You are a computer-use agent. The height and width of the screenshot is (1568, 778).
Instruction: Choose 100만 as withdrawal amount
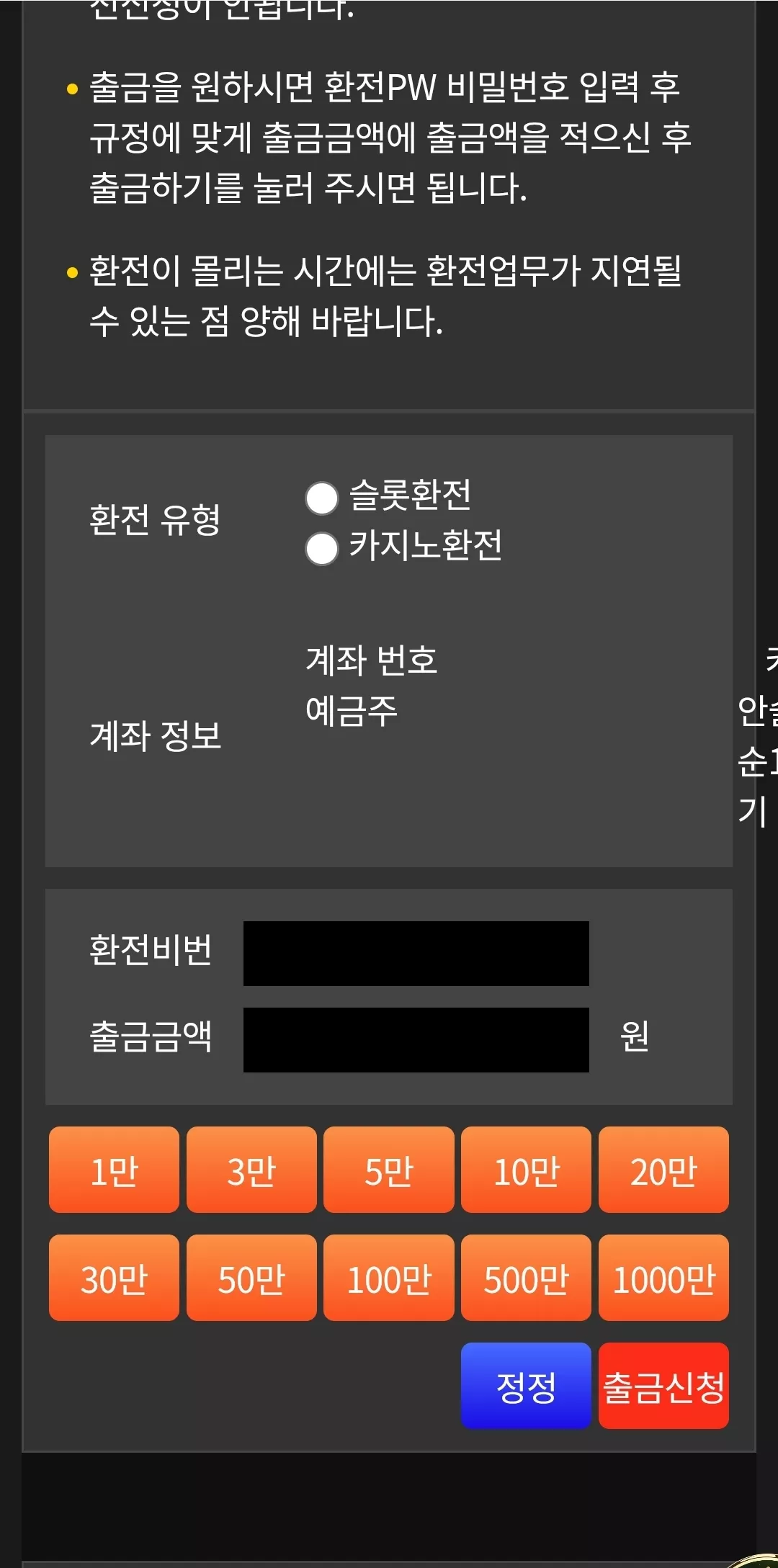(x=389, y=1278)
